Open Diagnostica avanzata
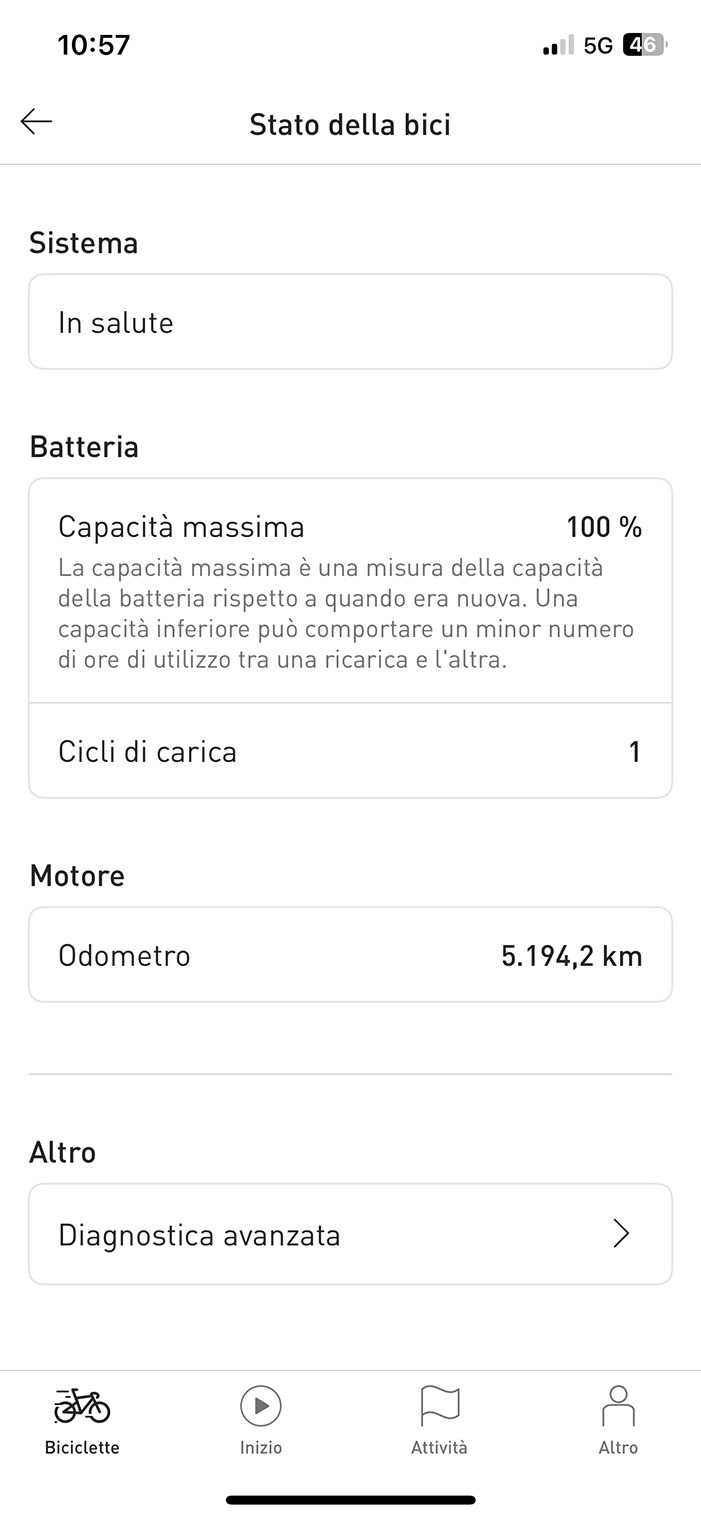Screen dimensions: 701x1519 (350, 1234)
